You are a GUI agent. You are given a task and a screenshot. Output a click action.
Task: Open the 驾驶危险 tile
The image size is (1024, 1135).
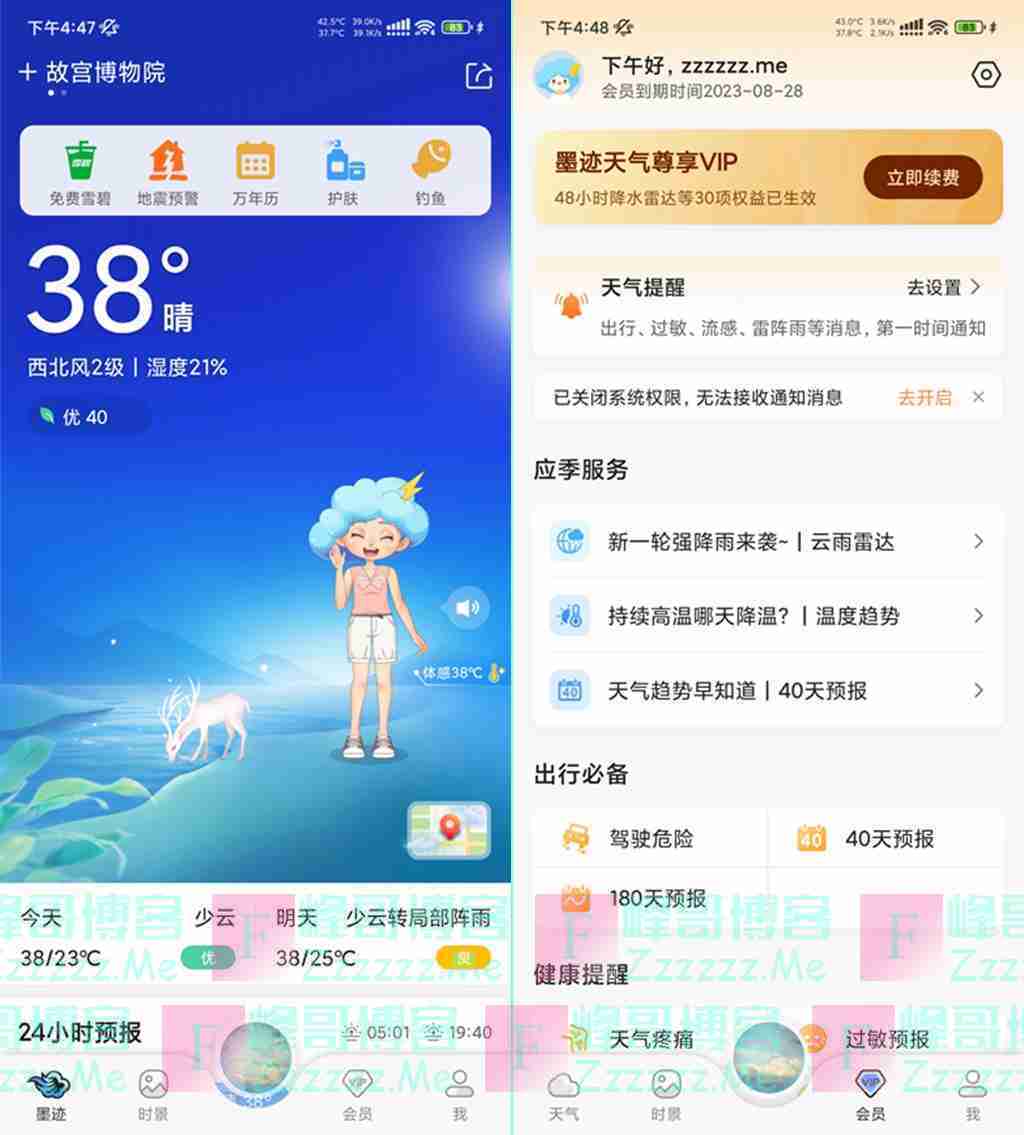point(650,838)
